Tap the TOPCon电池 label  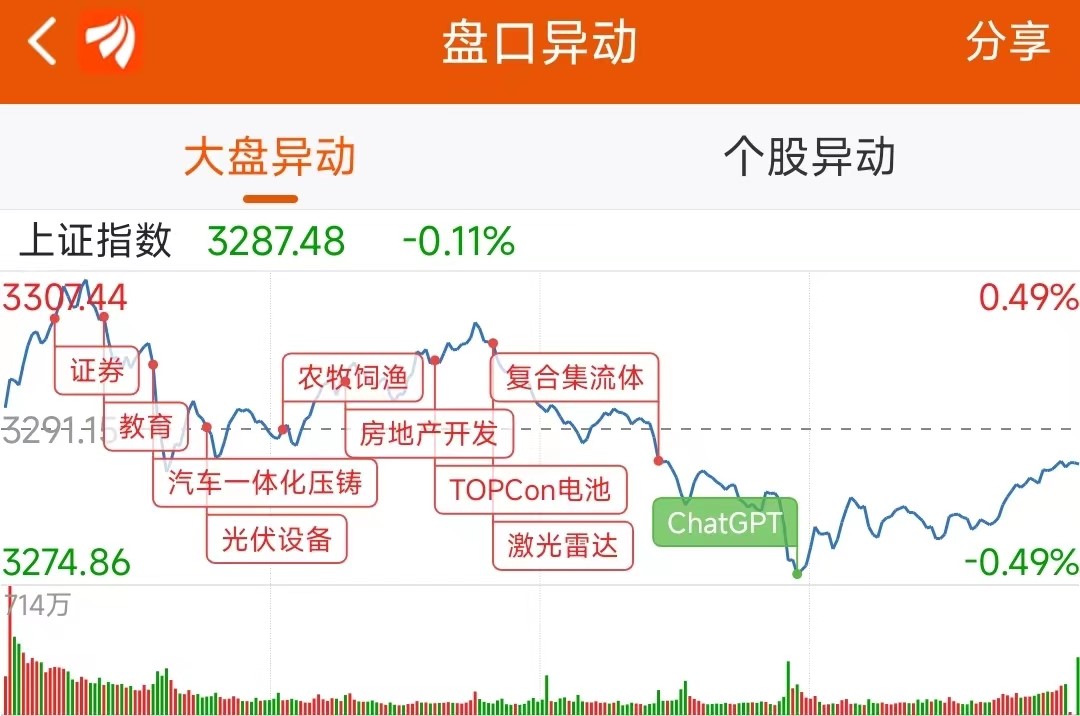pyautogui.click(x=530, y=489)
